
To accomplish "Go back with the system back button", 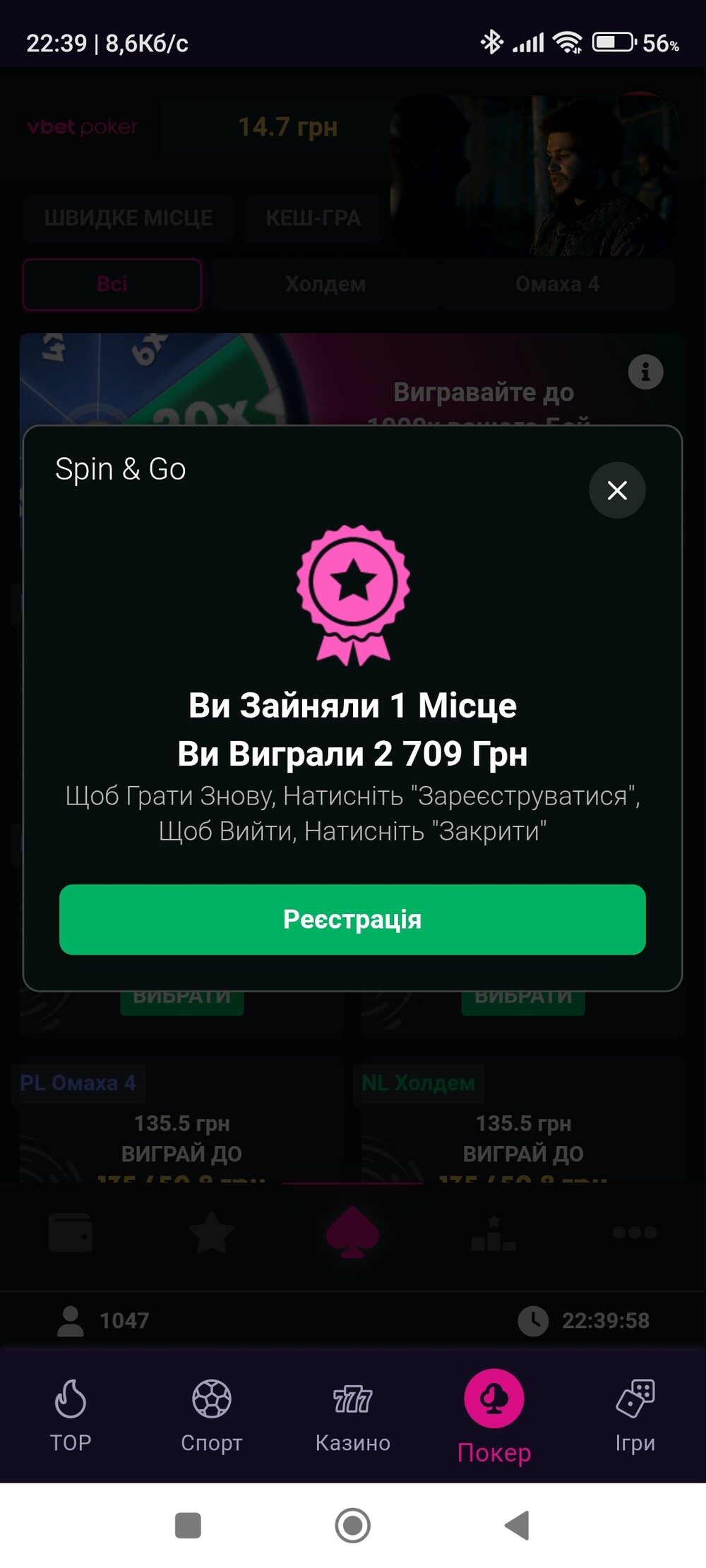I will pos(517,1525).
